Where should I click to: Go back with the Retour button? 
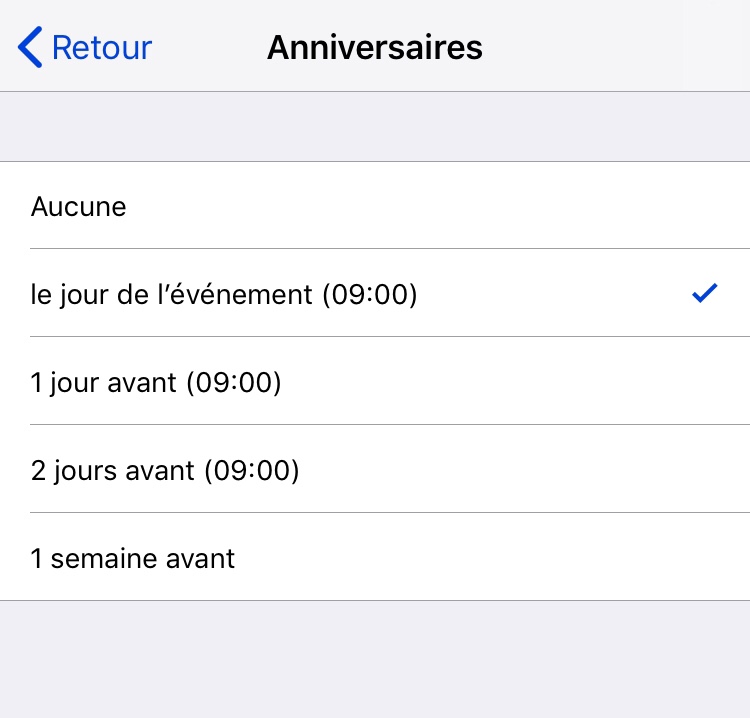[x=85, y=47]
